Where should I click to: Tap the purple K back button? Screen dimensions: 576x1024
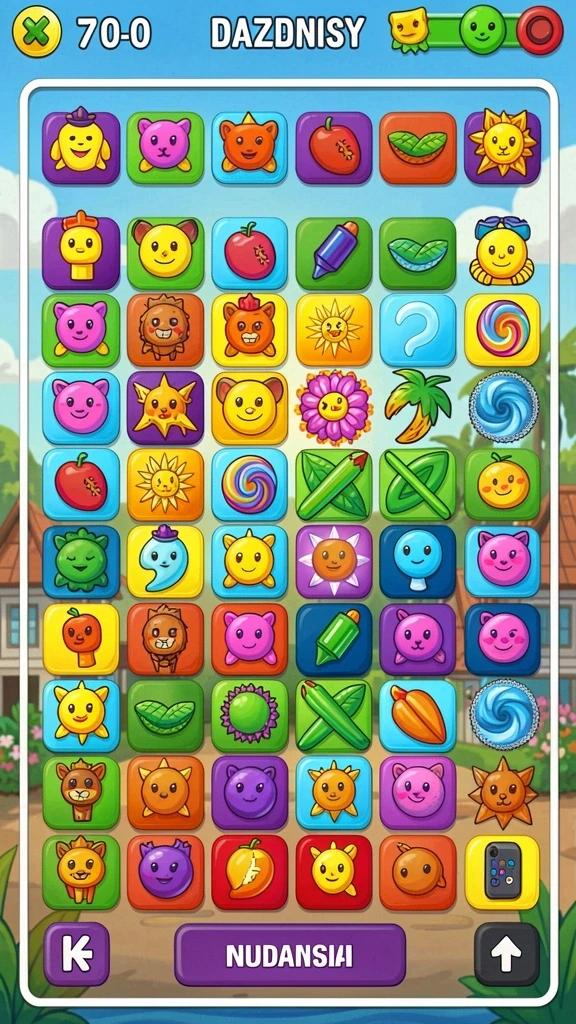[x=76, y=954]
